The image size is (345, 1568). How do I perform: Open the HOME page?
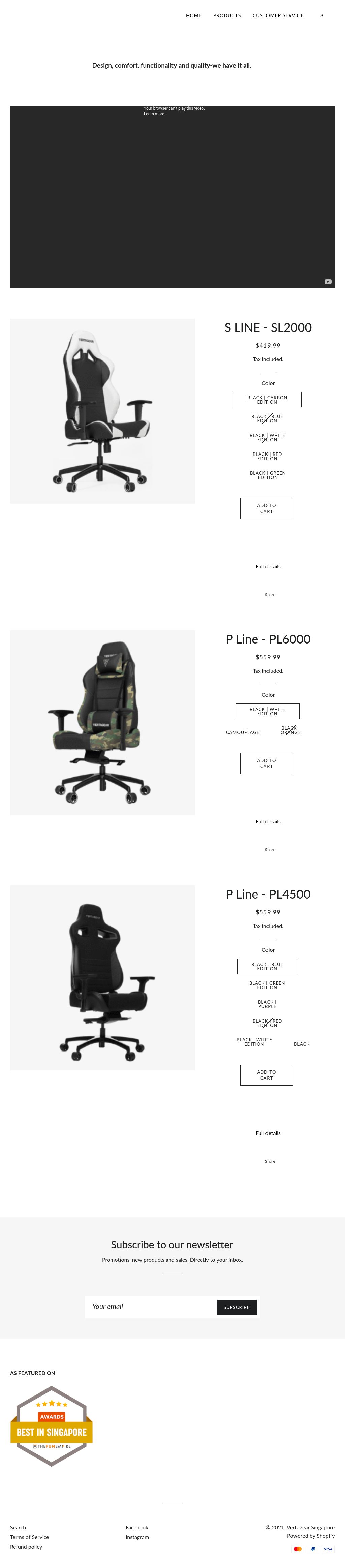(193, 15)
